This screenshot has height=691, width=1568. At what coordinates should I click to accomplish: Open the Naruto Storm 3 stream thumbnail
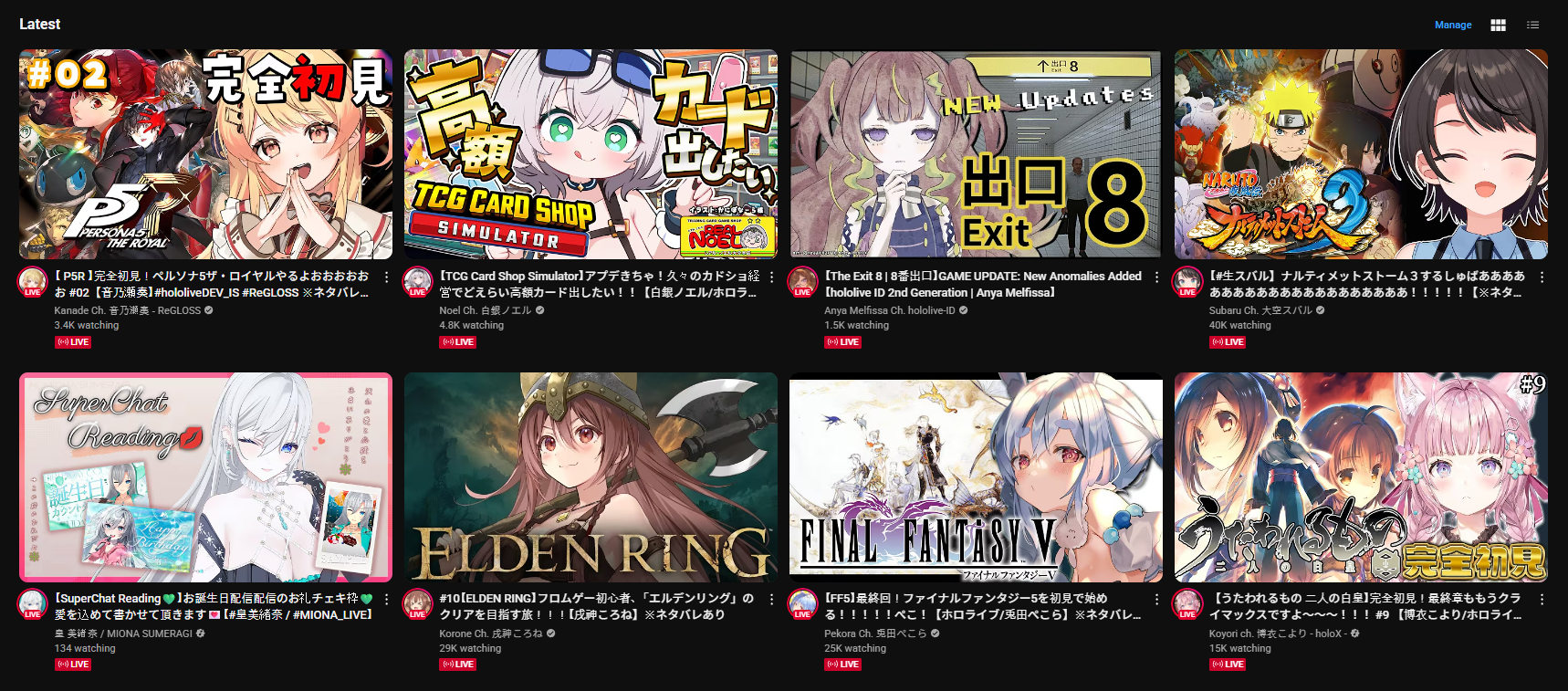point(1361,154)
